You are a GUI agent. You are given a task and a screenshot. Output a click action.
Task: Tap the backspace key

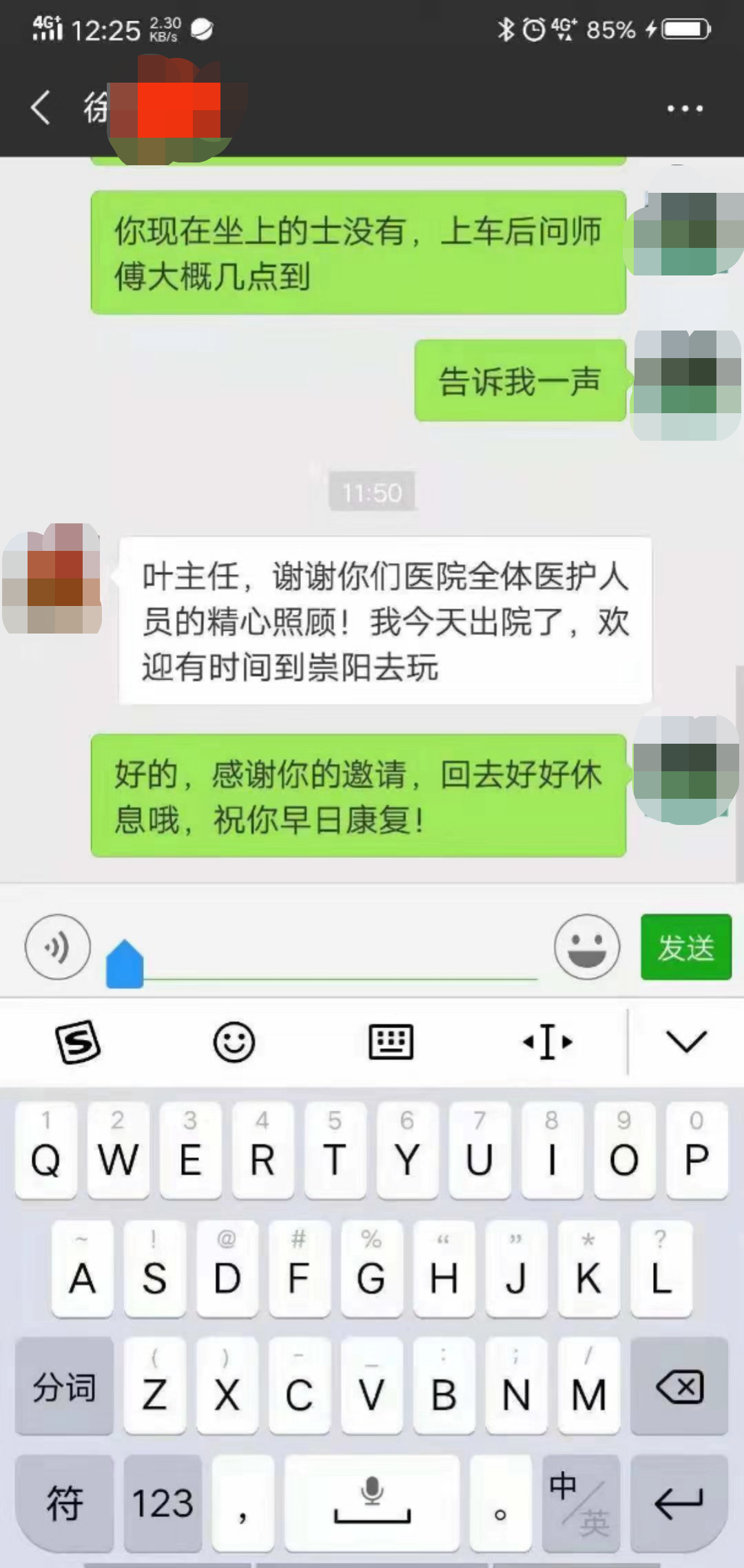(x=679, y=1386)
